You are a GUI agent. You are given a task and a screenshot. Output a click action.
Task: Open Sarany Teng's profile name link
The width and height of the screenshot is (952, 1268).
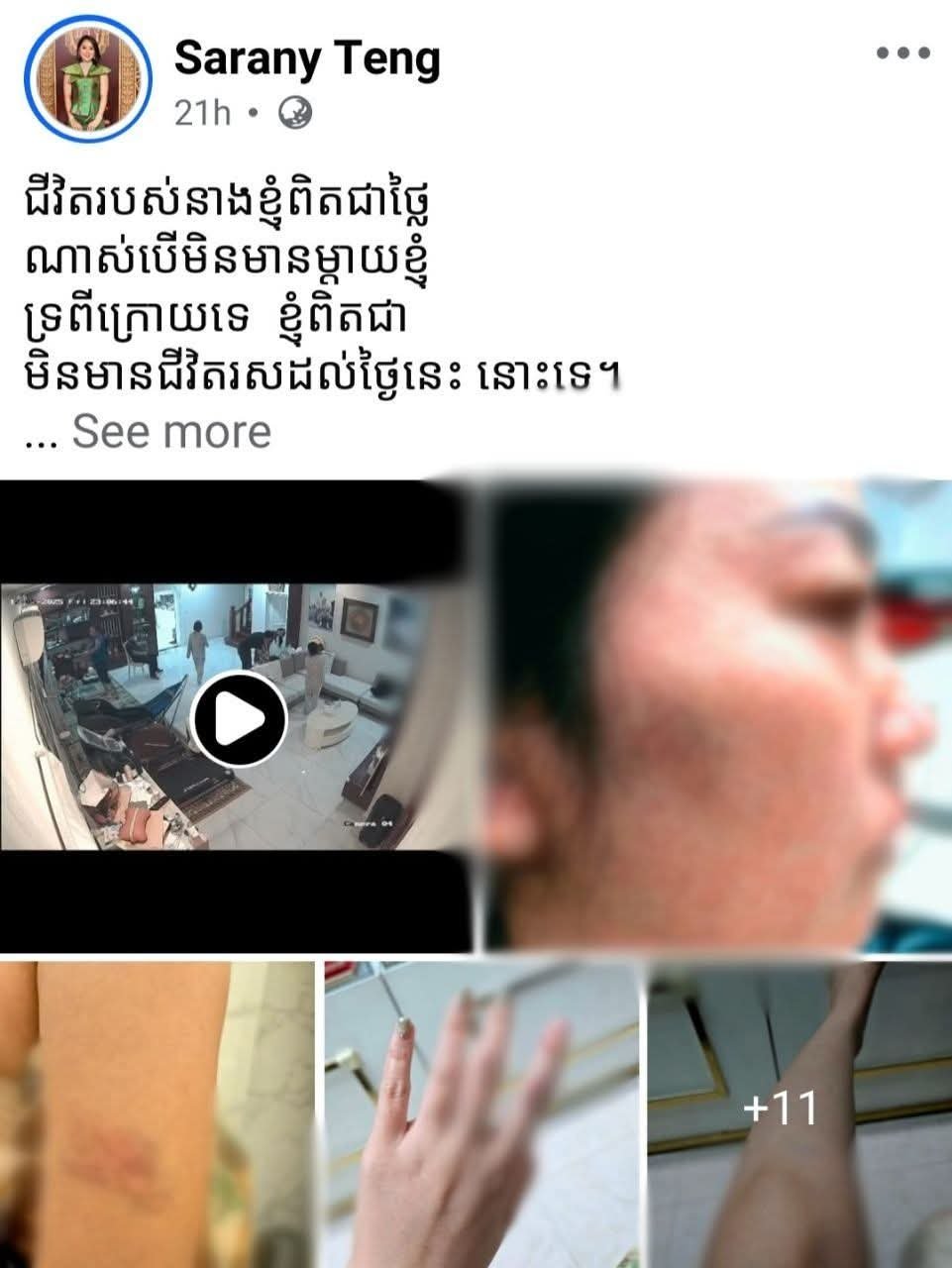pos(306,59)
